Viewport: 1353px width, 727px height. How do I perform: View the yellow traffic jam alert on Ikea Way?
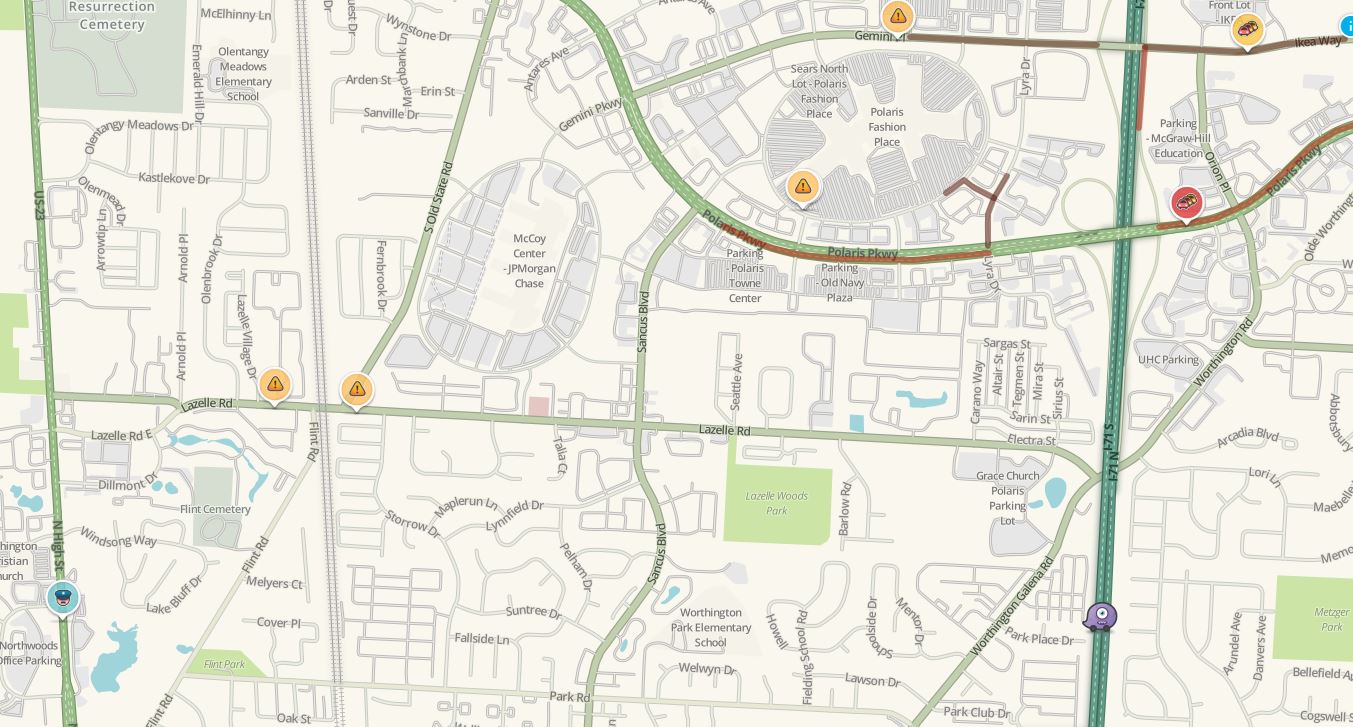[x=1246, y=30]
